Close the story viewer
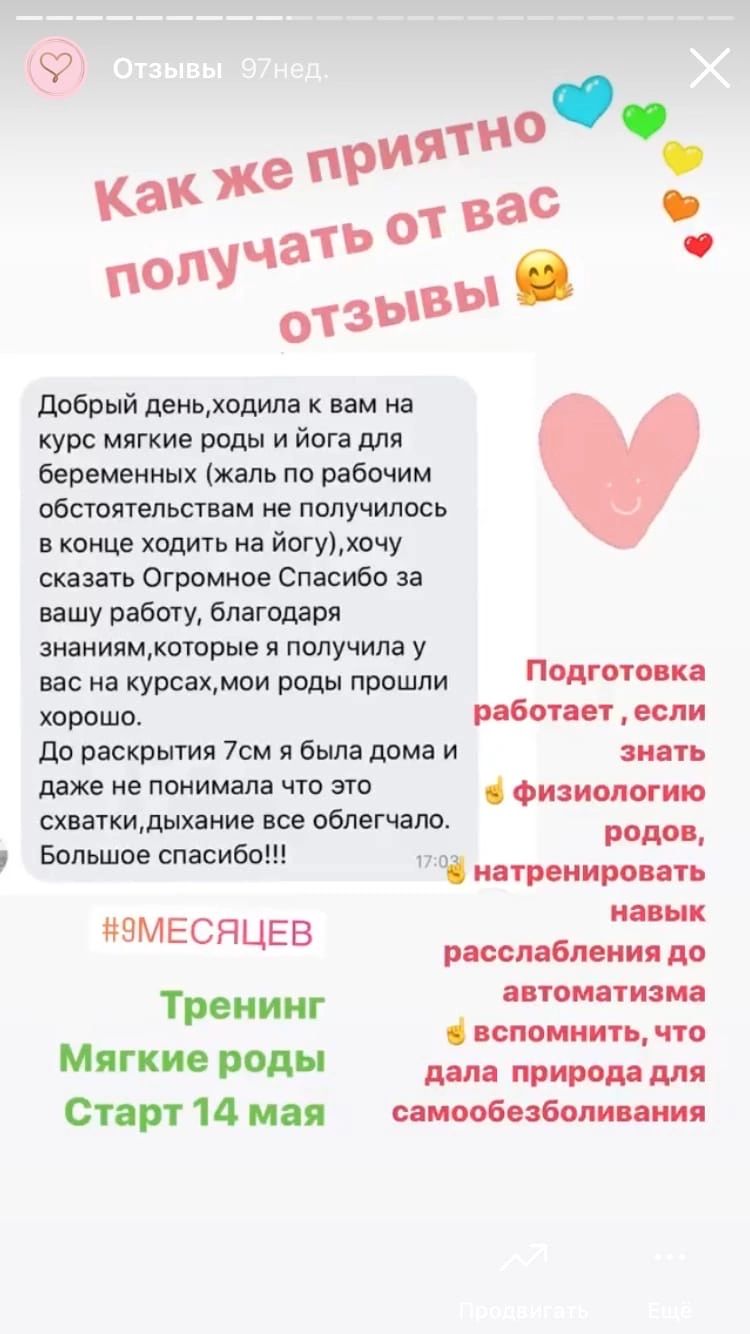The width and height of the screenshot is (750, 1334). (x=709, y=69)
